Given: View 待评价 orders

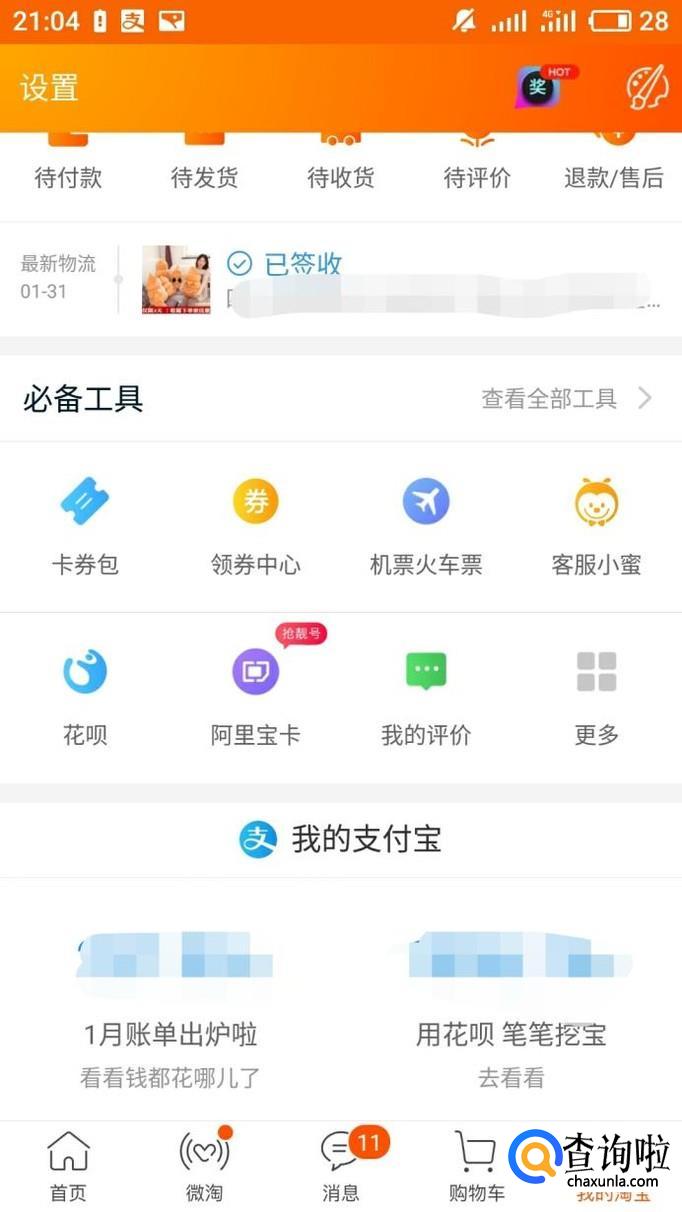Looking at the screenshot, I should 477,170.
